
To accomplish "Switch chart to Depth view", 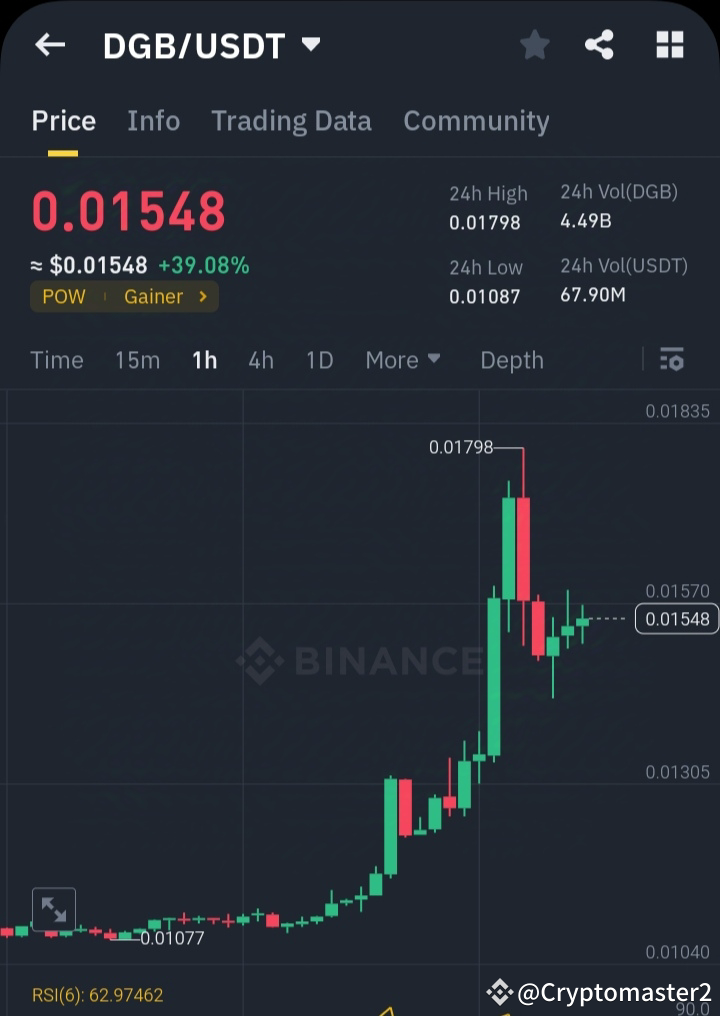I will (512, 359).
